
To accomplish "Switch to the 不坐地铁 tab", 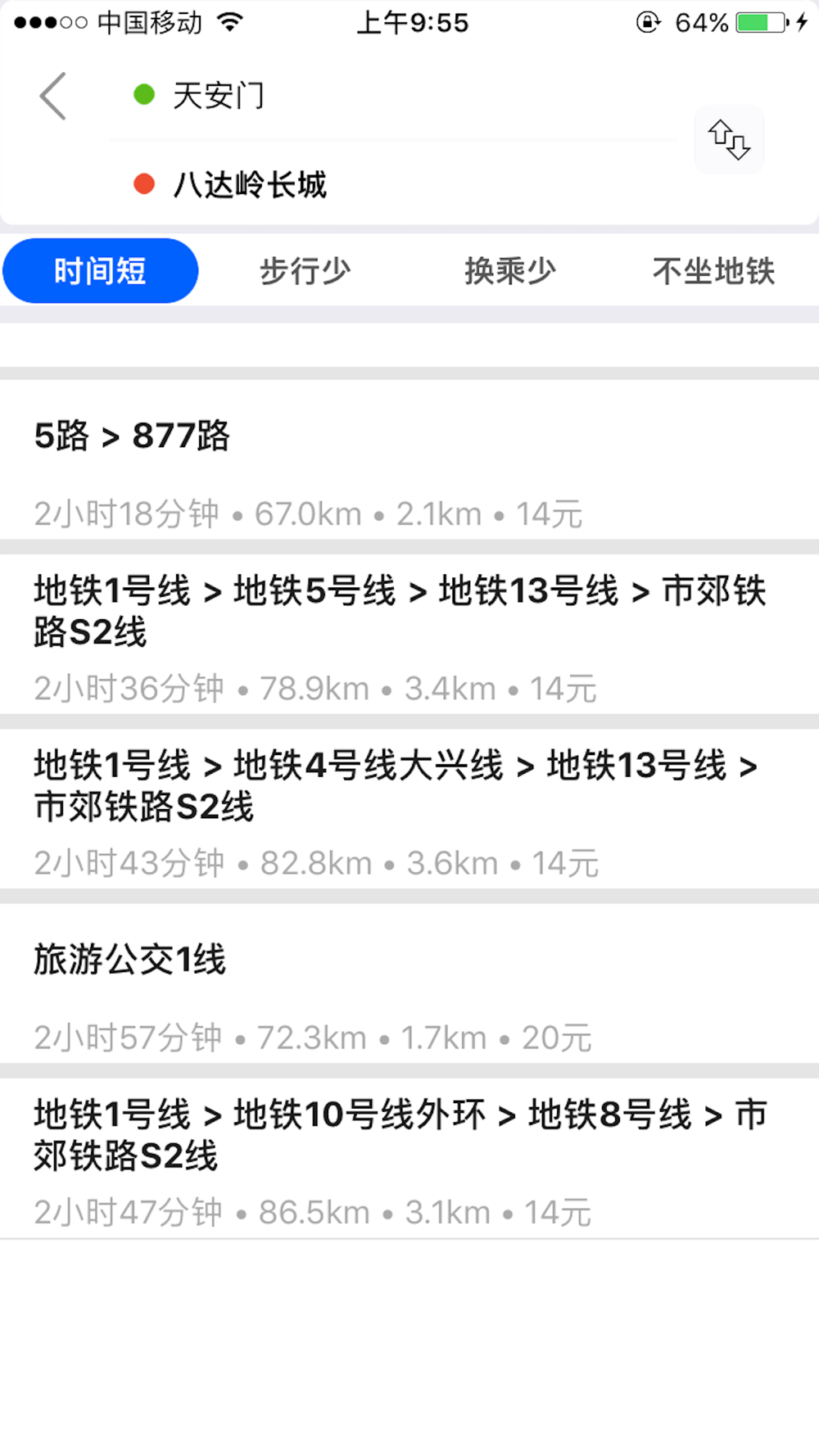I will 713,271.
